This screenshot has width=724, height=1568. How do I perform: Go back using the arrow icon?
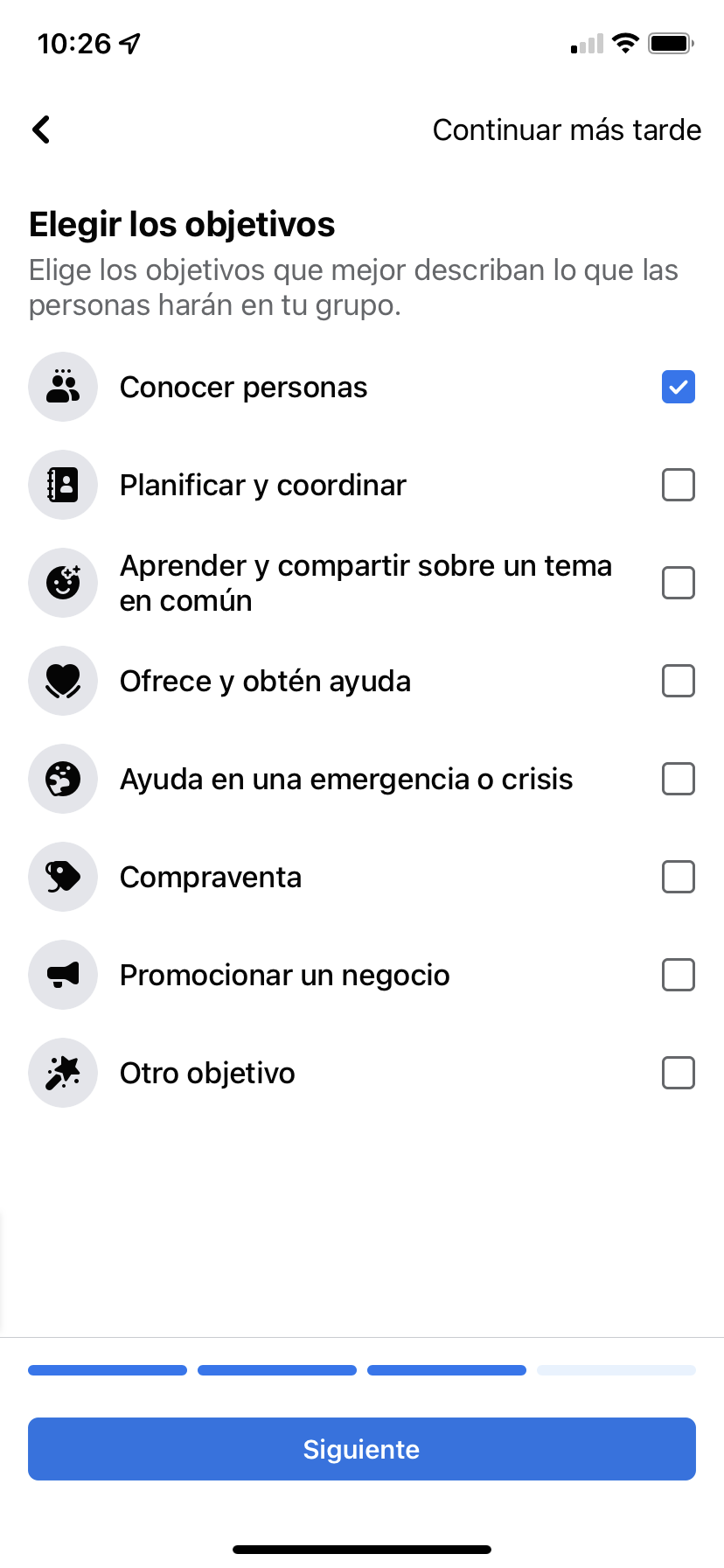(x=41, y=129)
